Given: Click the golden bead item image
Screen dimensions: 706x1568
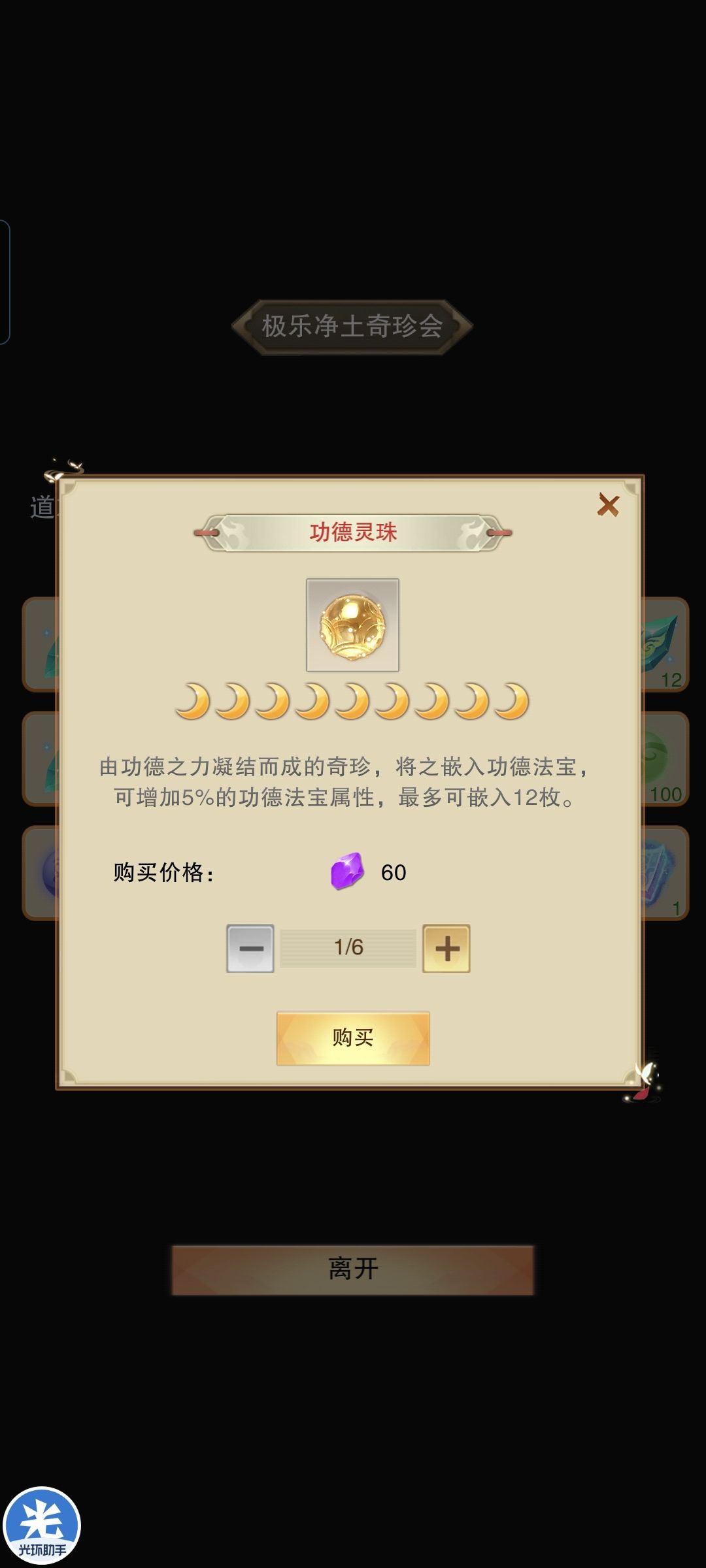Looking at the screenshot, I should [352, 627].
